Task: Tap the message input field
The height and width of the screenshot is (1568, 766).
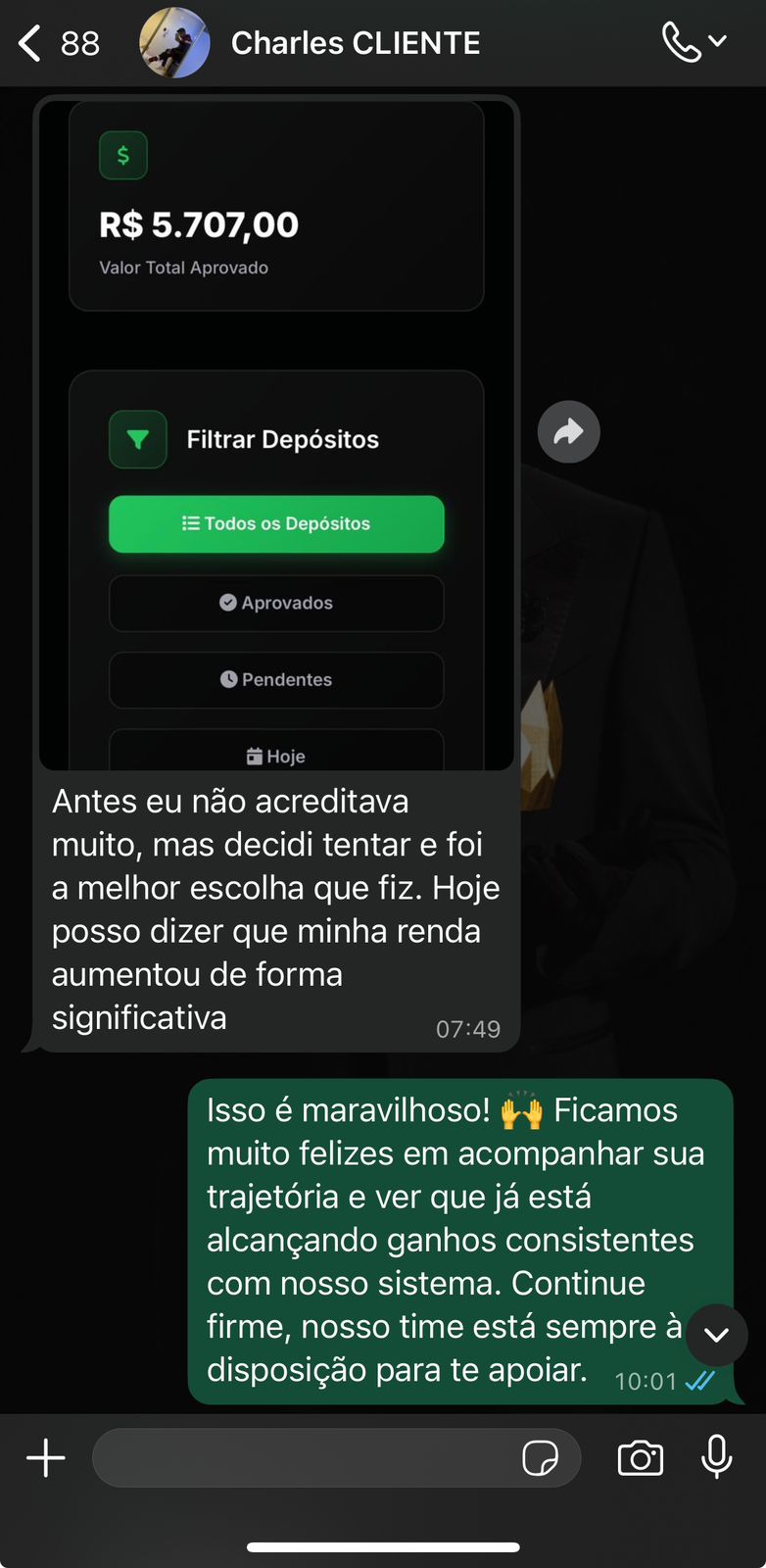Action: (x=304, y=1458)
